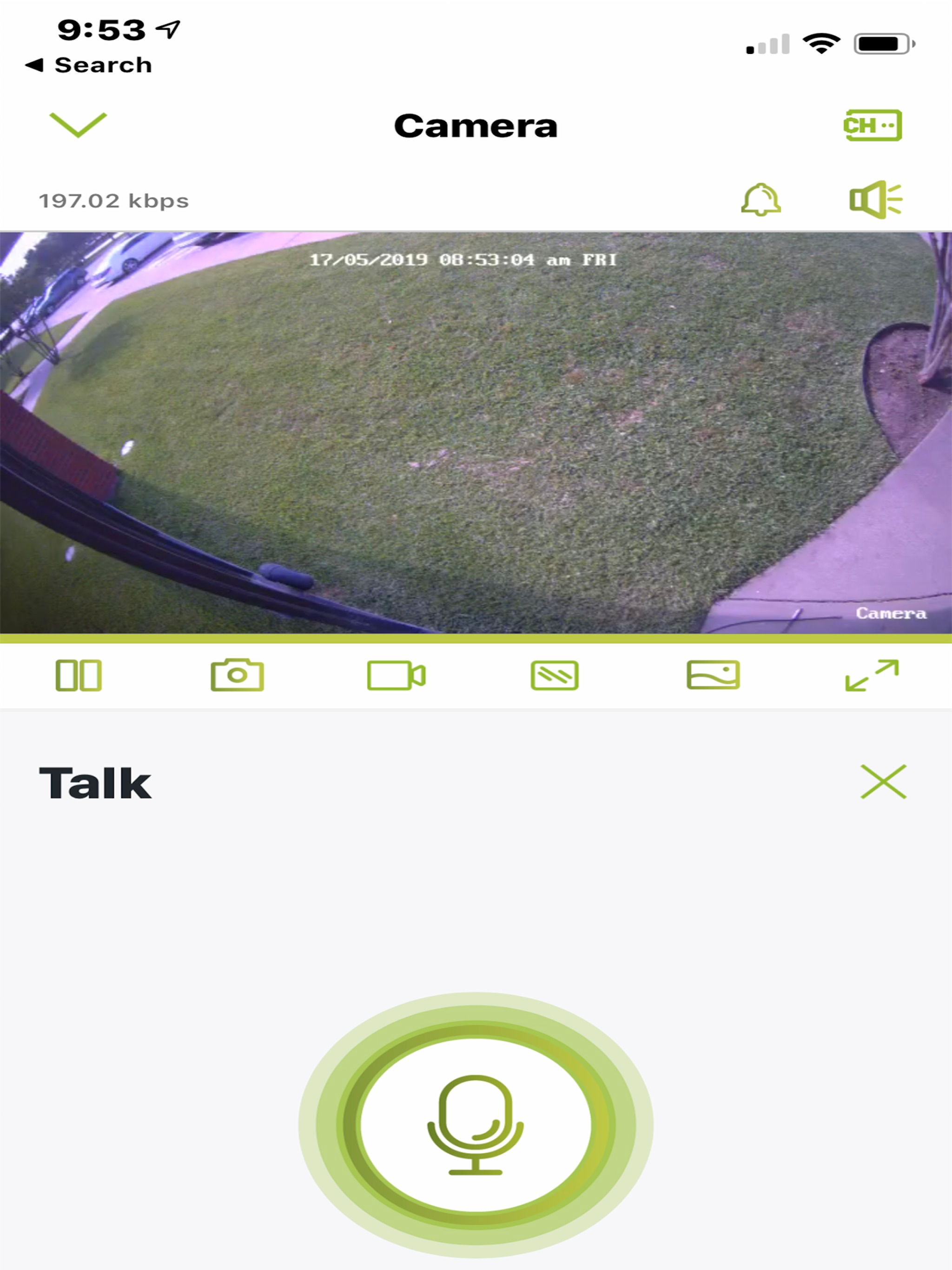The image size is (952, 1270).
Task: Expand the CH channel dropdown
Action: pos(872,125)
